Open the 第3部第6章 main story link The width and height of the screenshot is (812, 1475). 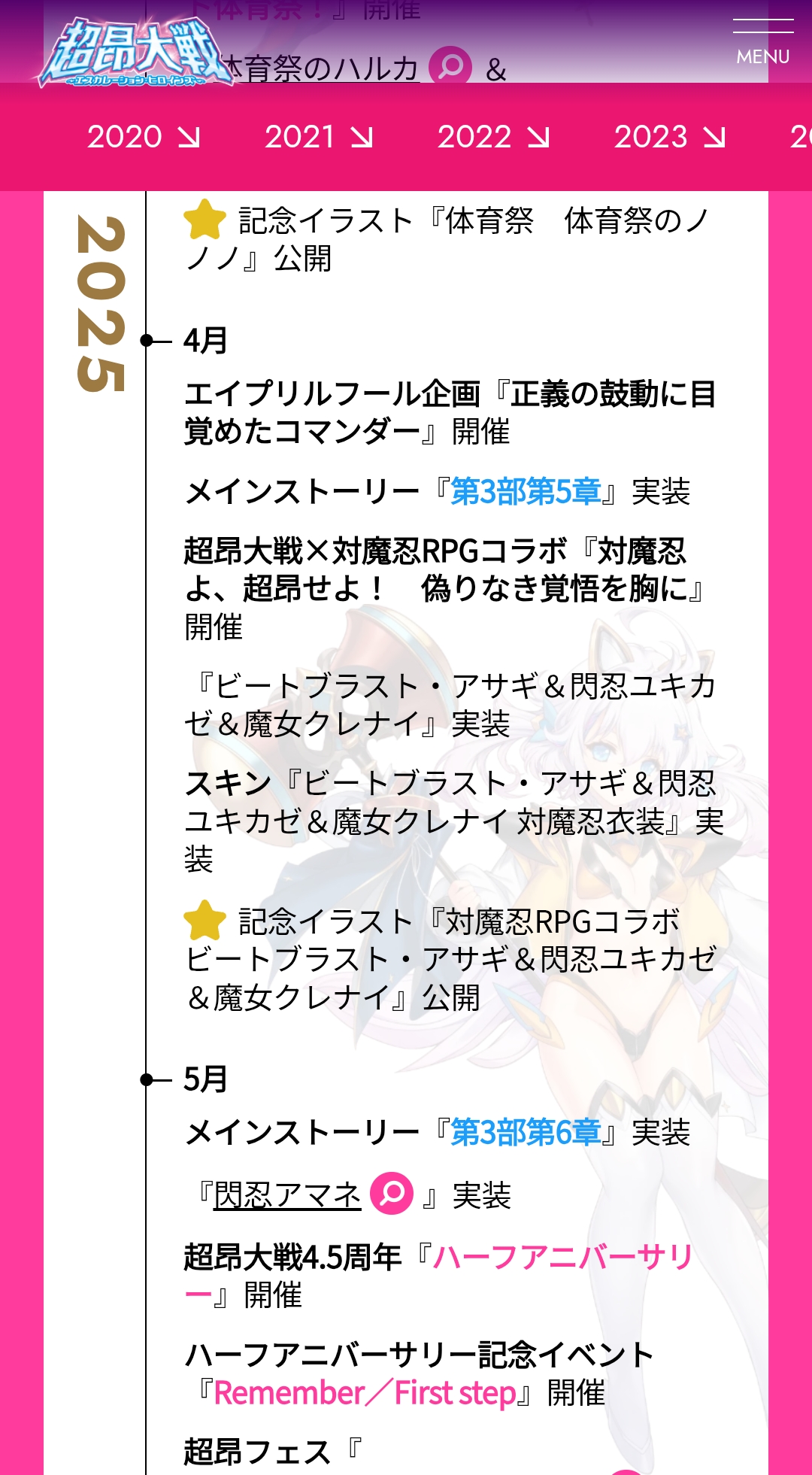coord(525,1132)
